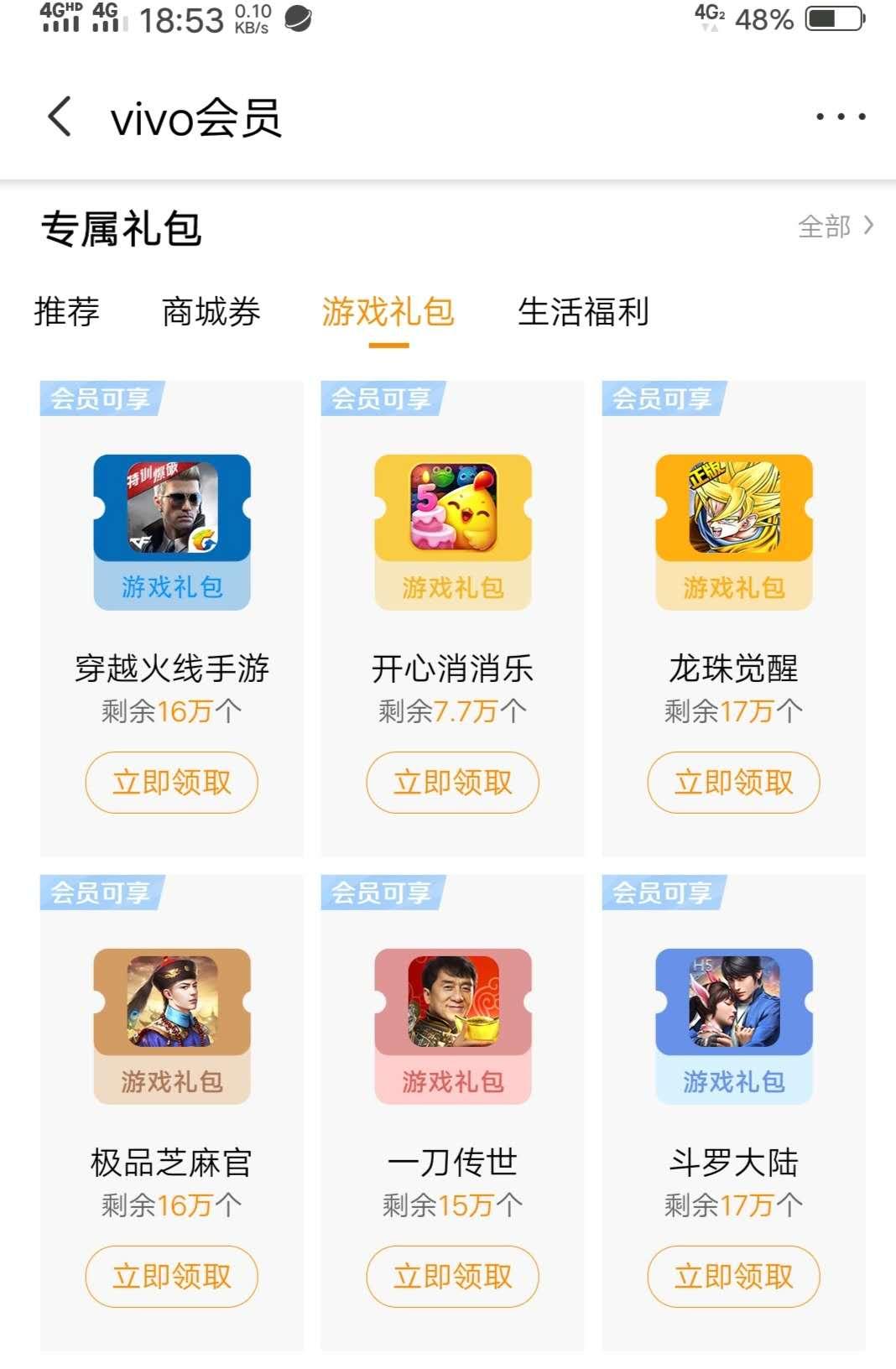
Task: Tap the battery indicator showing 48%
Action: tap(820, 19)
